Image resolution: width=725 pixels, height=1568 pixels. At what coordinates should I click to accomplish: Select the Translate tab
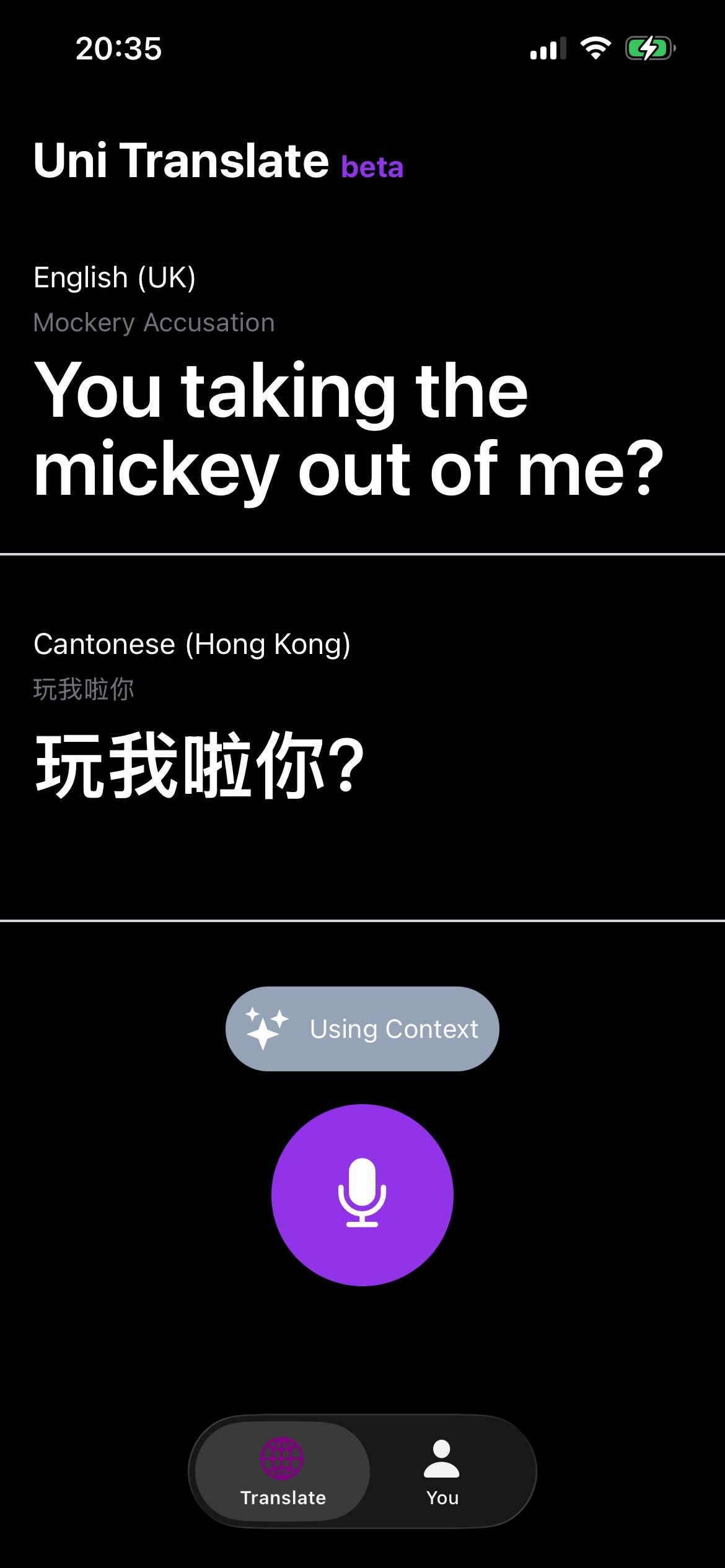[283, 1472]
